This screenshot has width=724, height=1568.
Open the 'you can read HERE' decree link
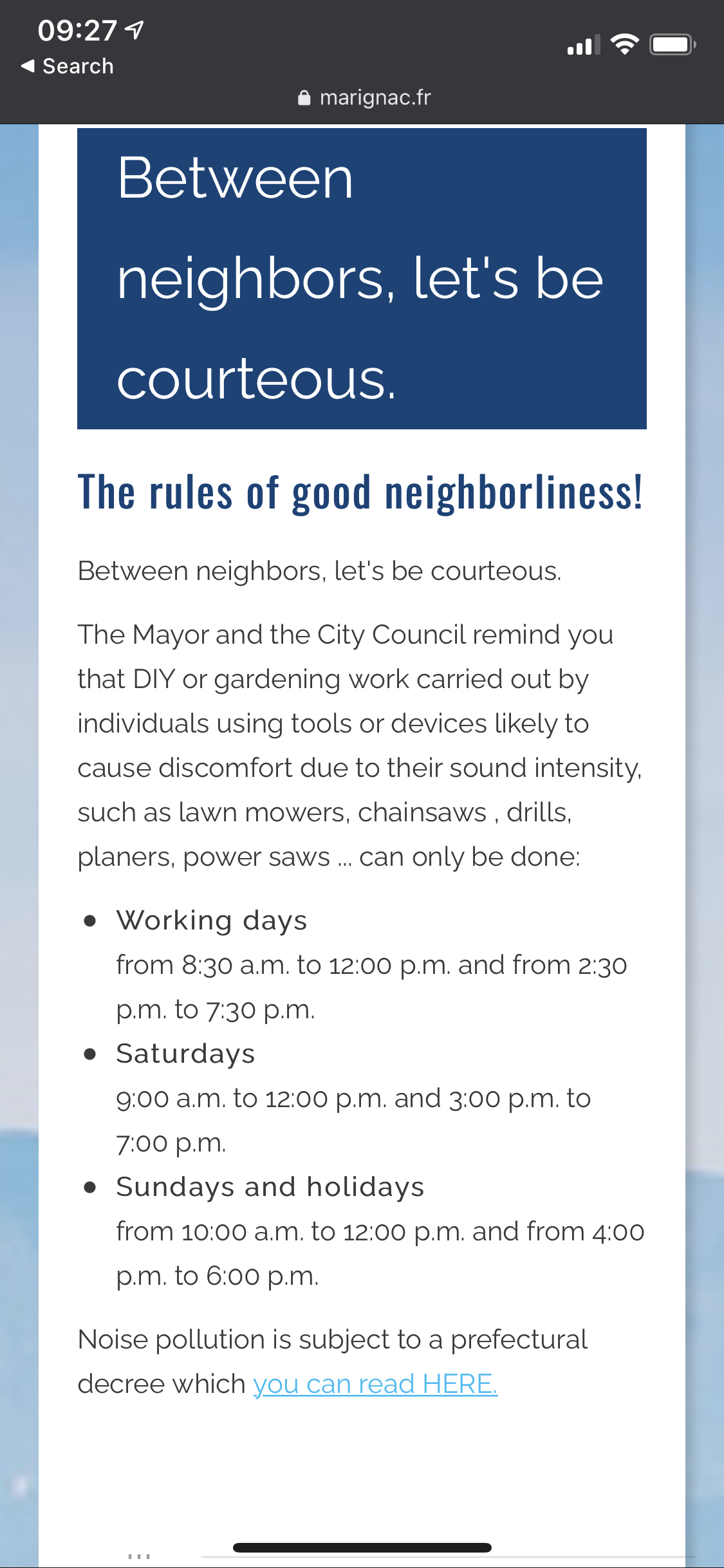point(375,1383)
